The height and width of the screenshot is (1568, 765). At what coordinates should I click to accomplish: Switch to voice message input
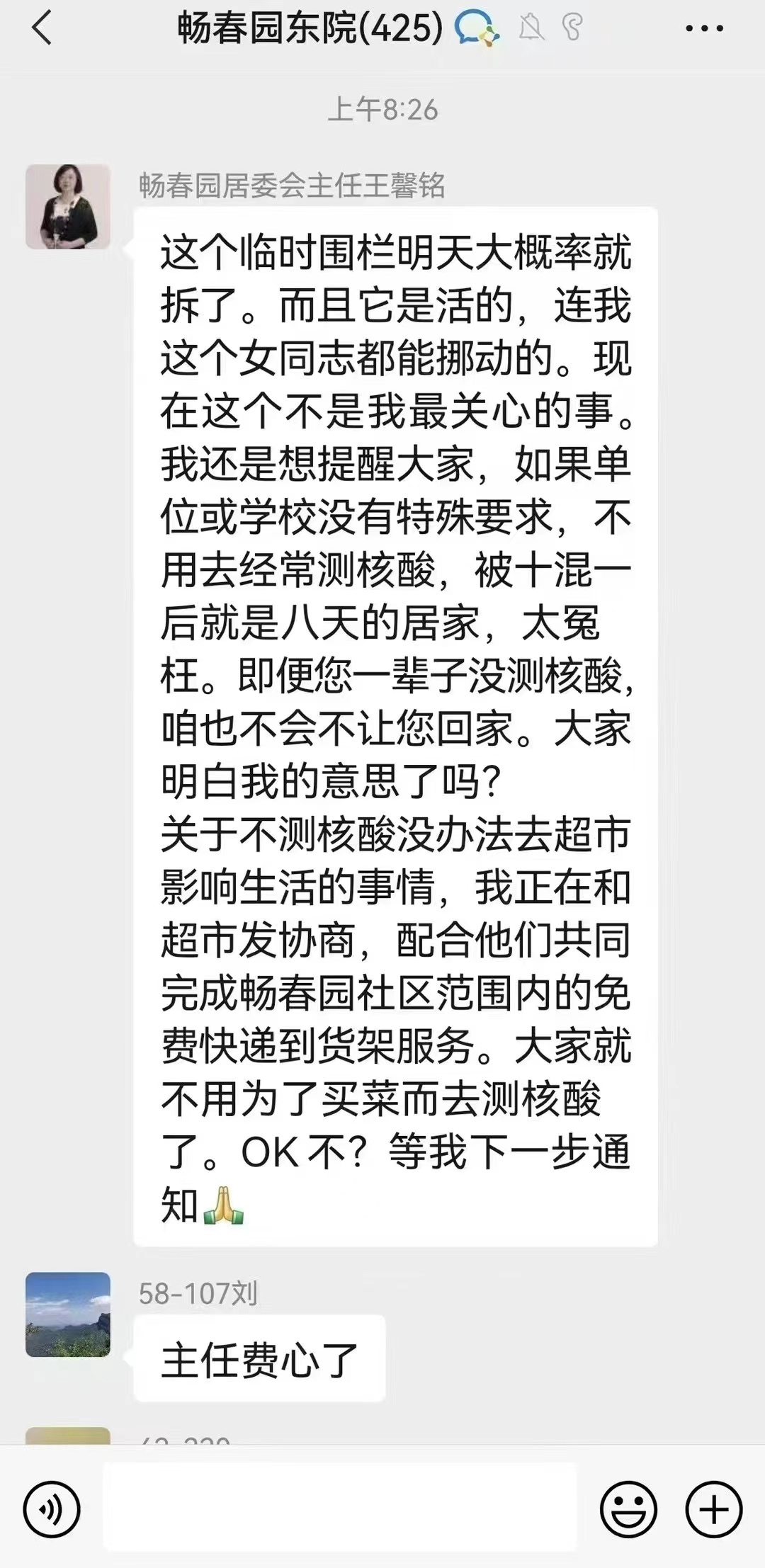(x=52, y=1509)
